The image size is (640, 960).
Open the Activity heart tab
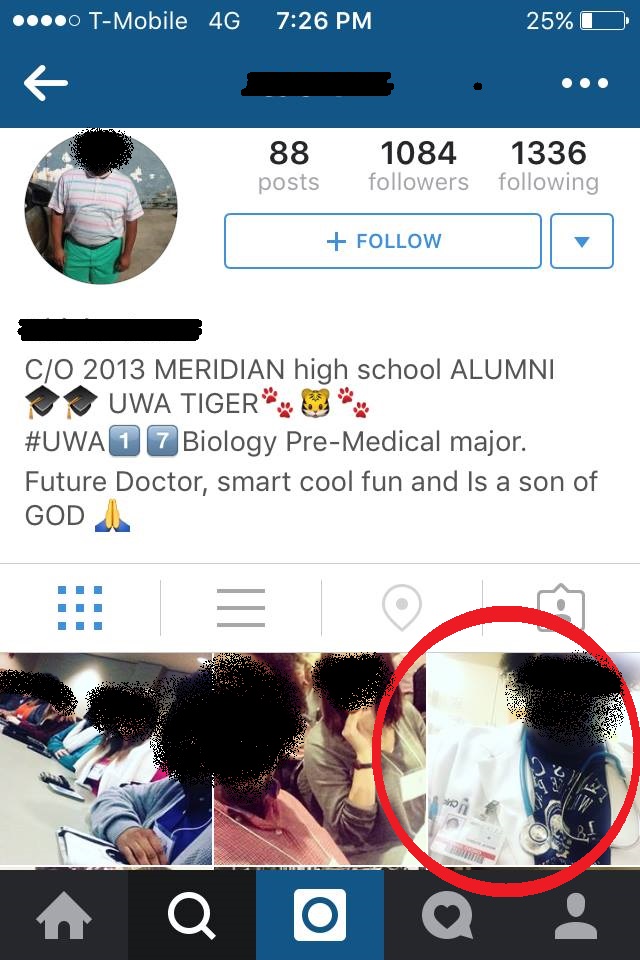[x=448, y=915]
